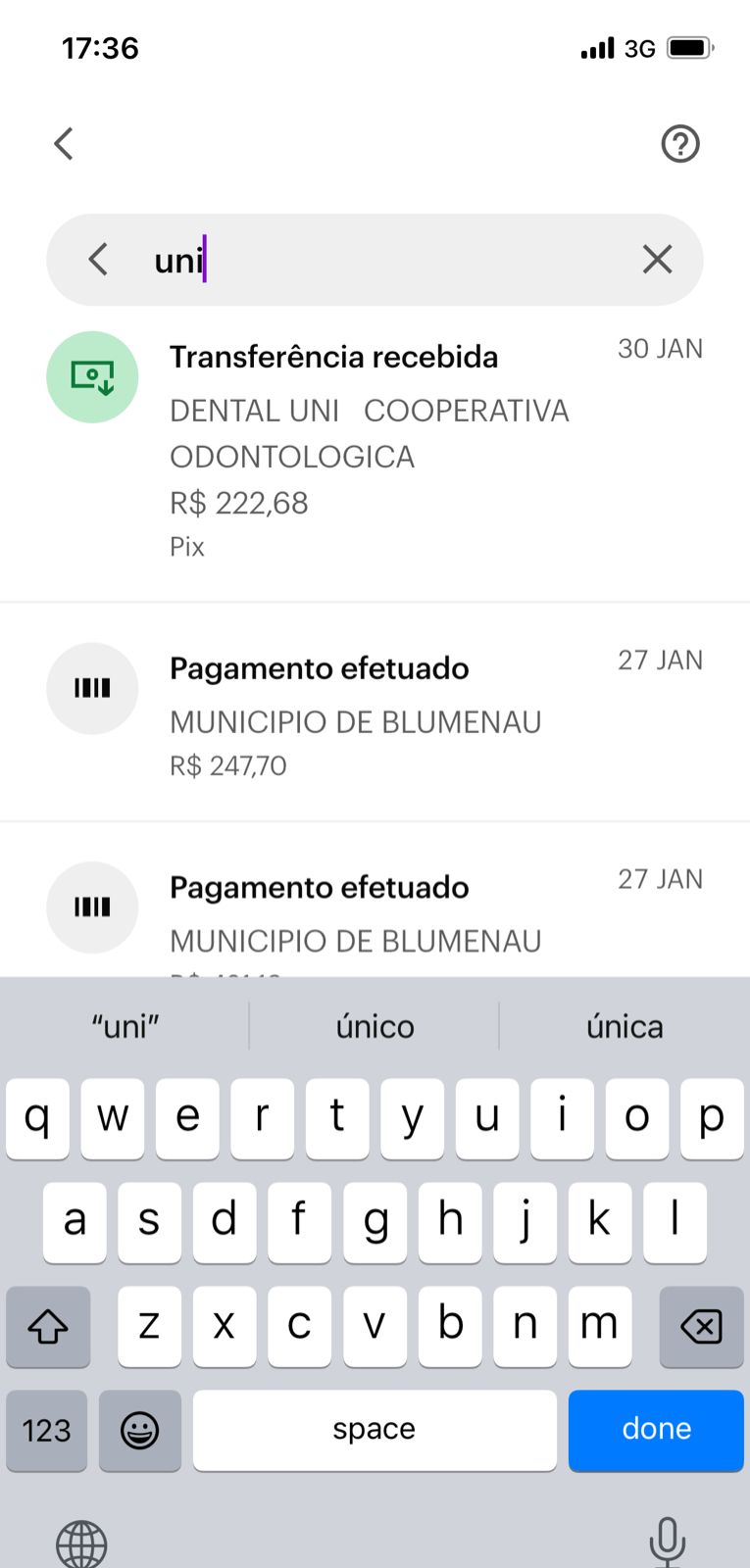Change keyboard language with the globe icon

[81, 1543]
